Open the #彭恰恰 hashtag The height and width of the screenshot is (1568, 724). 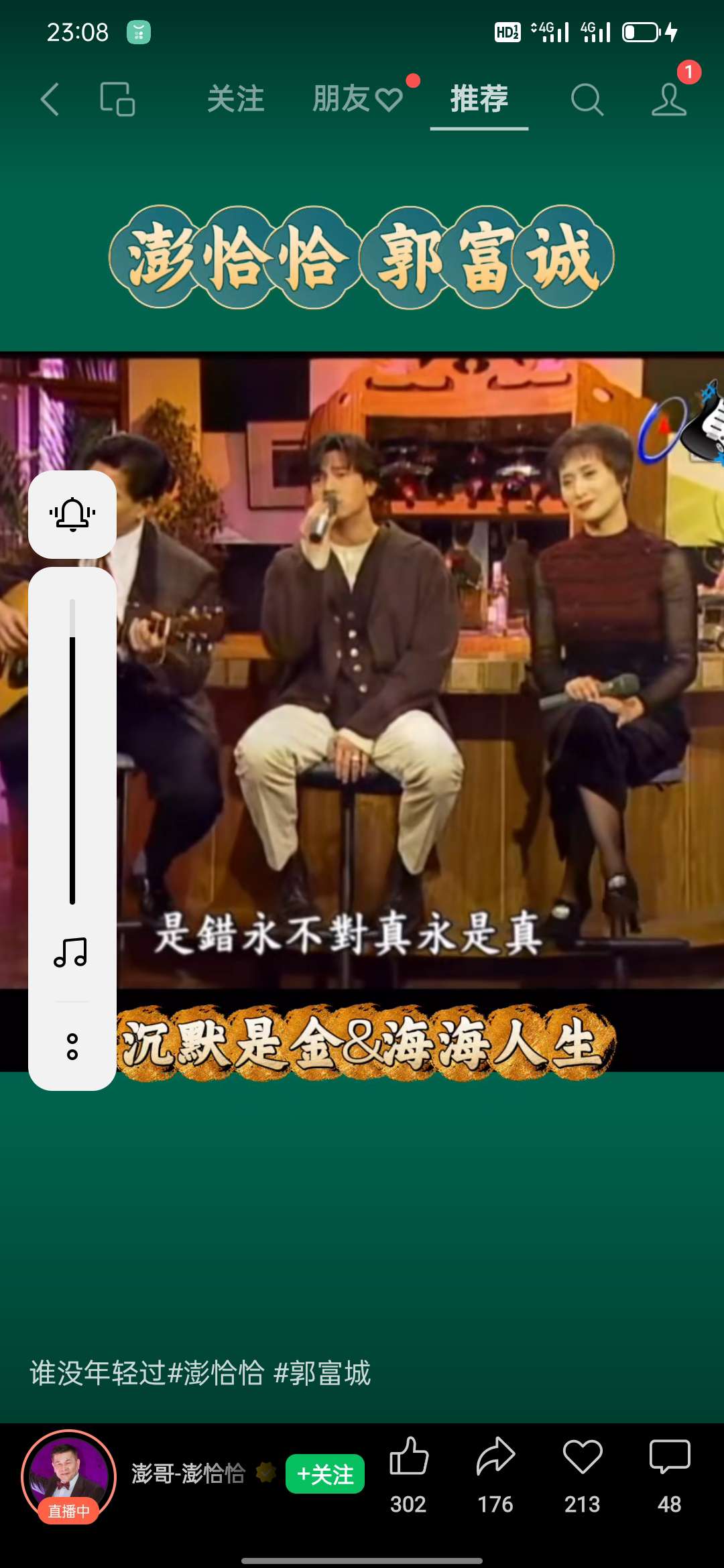click(216, 1373)
